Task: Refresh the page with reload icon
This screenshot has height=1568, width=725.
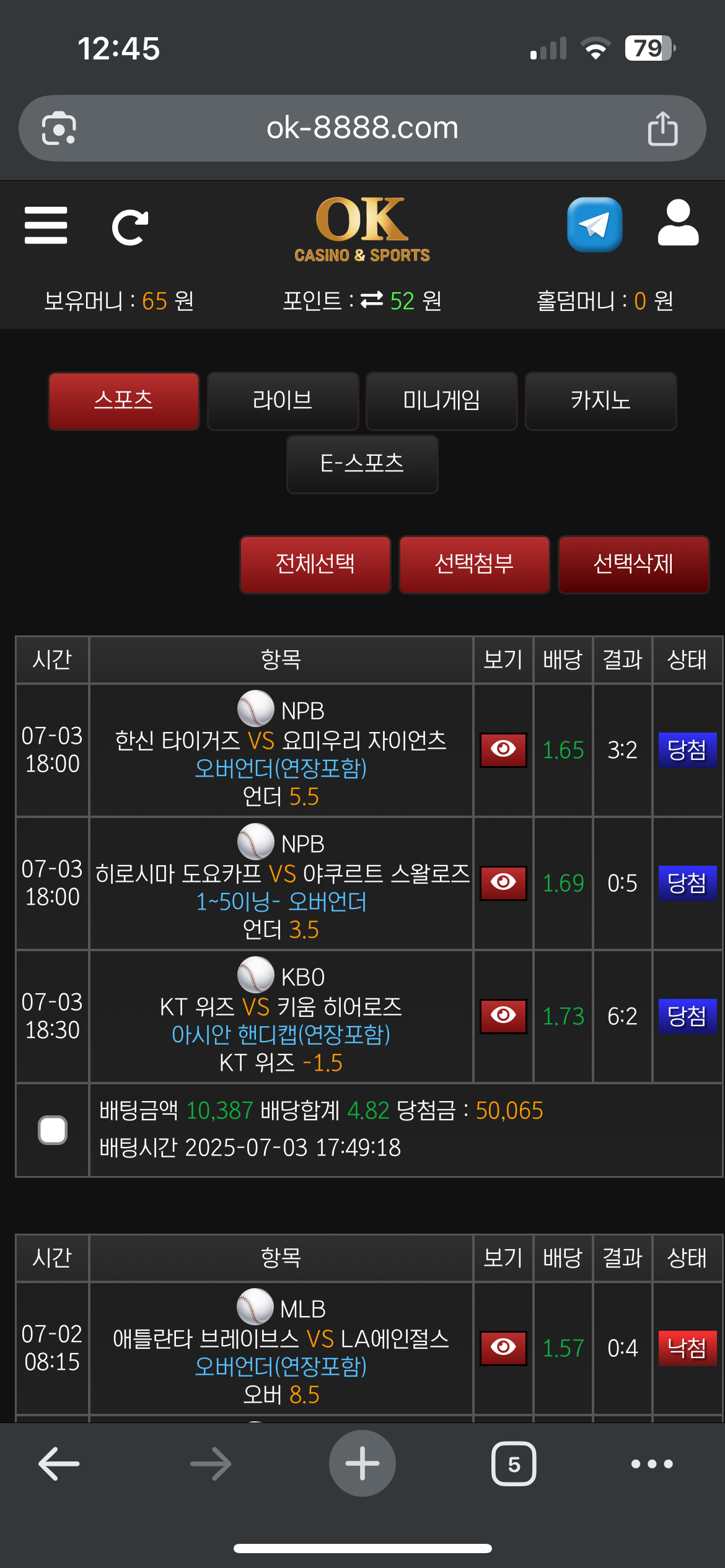Action: (130, 227)
